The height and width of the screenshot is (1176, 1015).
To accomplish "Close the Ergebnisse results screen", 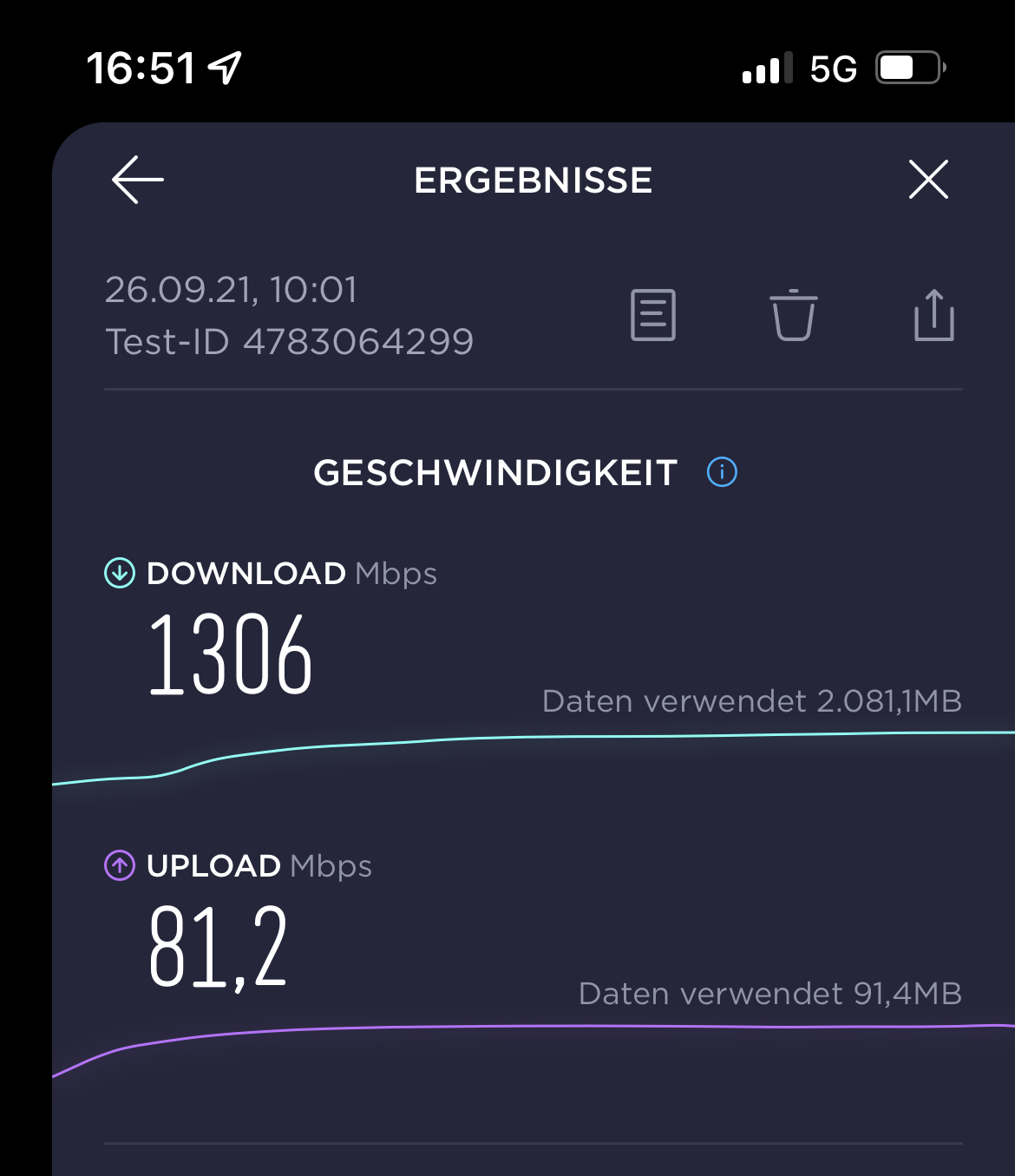I will point(928,180).
